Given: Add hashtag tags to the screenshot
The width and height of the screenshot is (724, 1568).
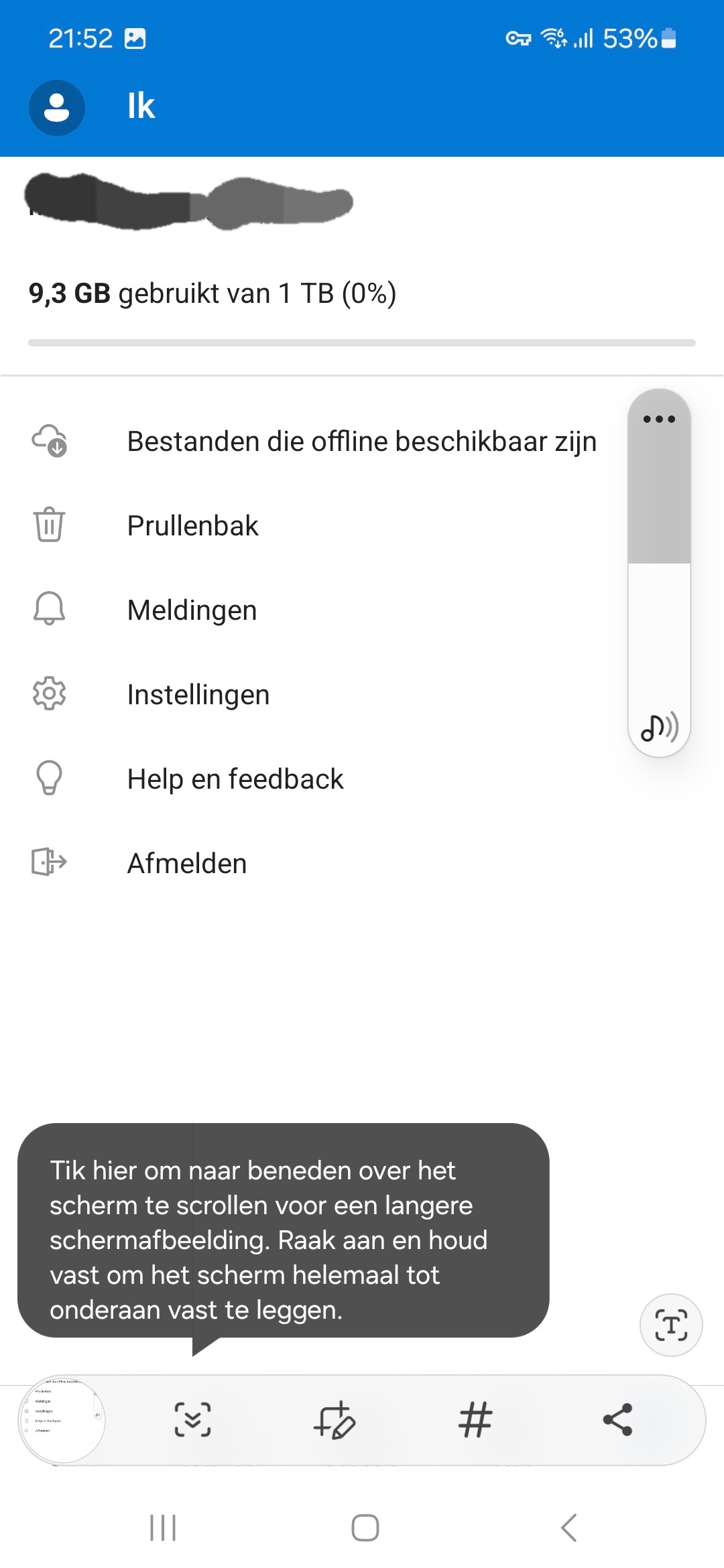Looking at the screenshot, I should 475,1419.
